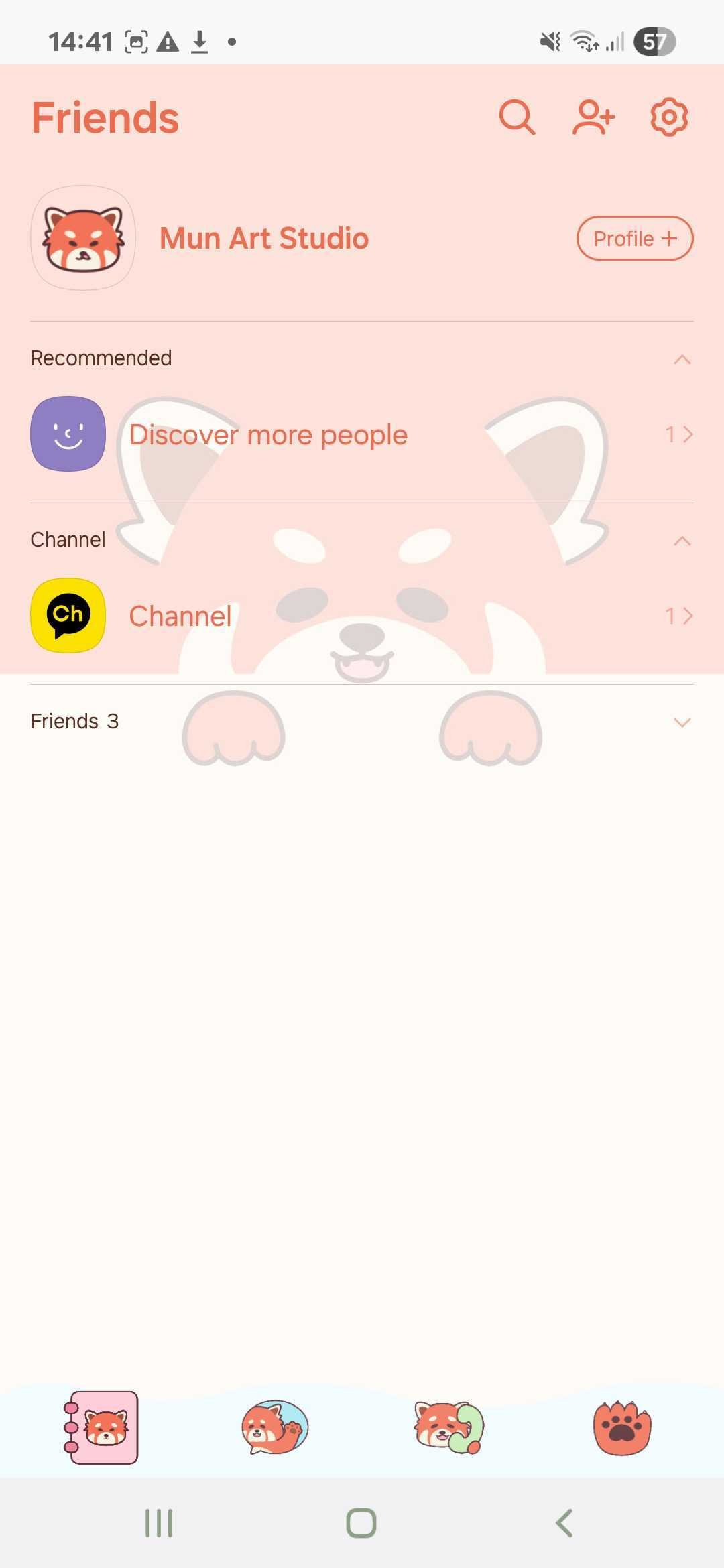The width and height of the screenshot is (724, 1568).
Task: Select the friends notebook tab
Action: click(102, 1427)
